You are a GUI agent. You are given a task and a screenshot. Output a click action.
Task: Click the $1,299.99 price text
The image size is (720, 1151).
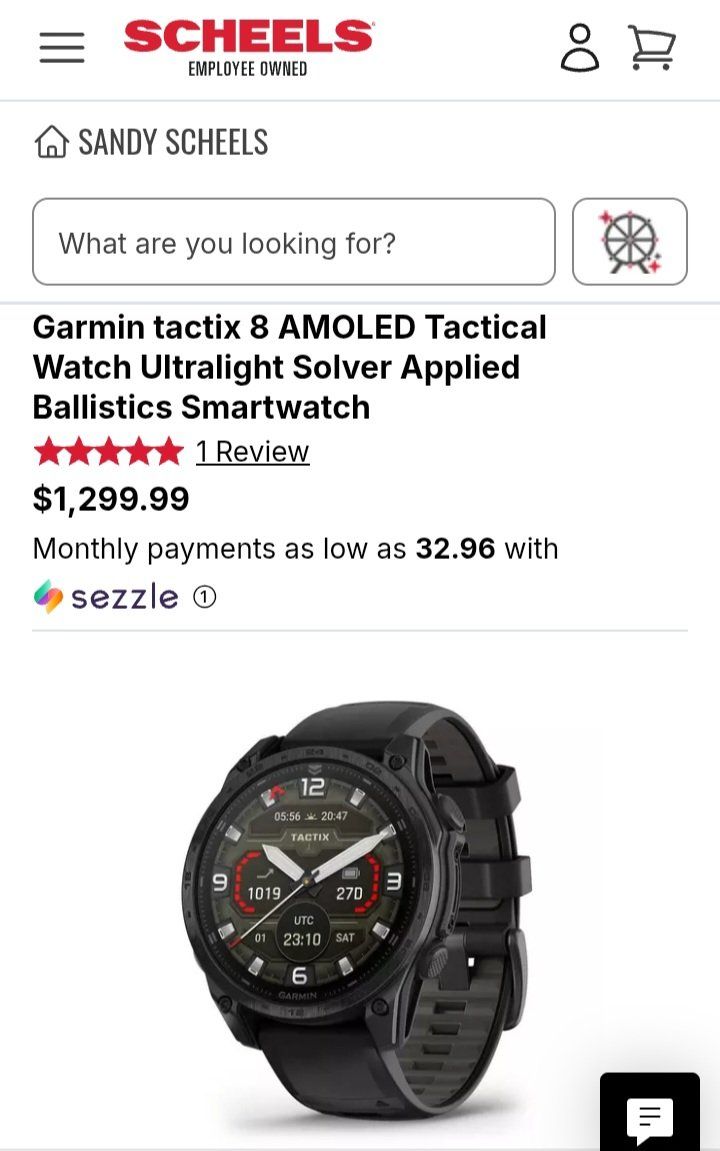[x=111, y=498]
